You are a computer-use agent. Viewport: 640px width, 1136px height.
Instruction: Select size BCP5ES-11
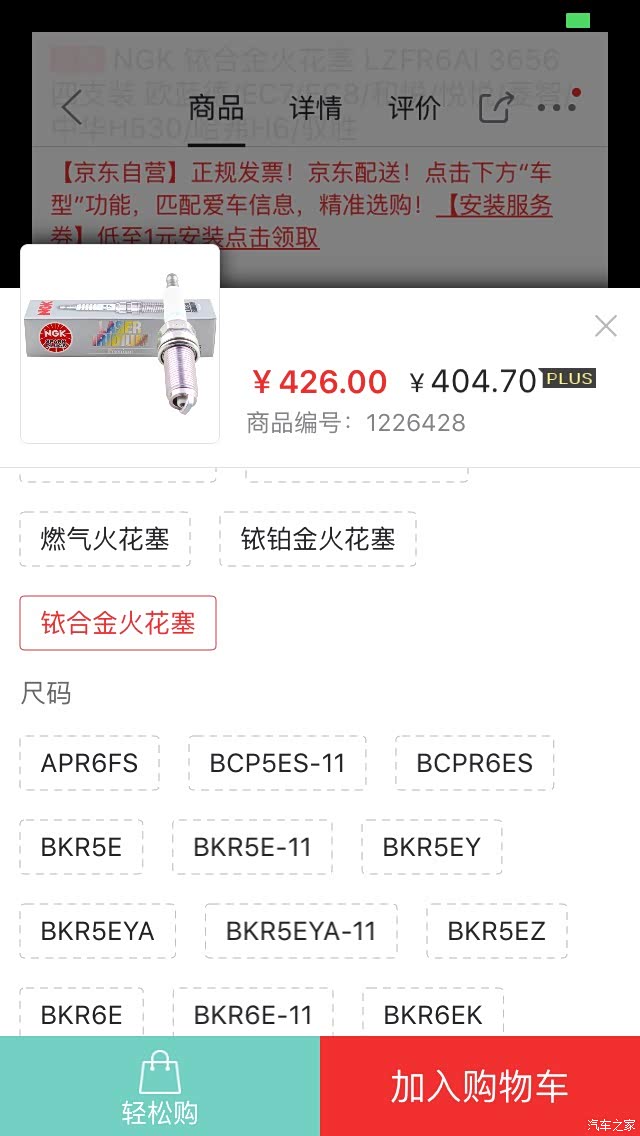click(277, 764)
